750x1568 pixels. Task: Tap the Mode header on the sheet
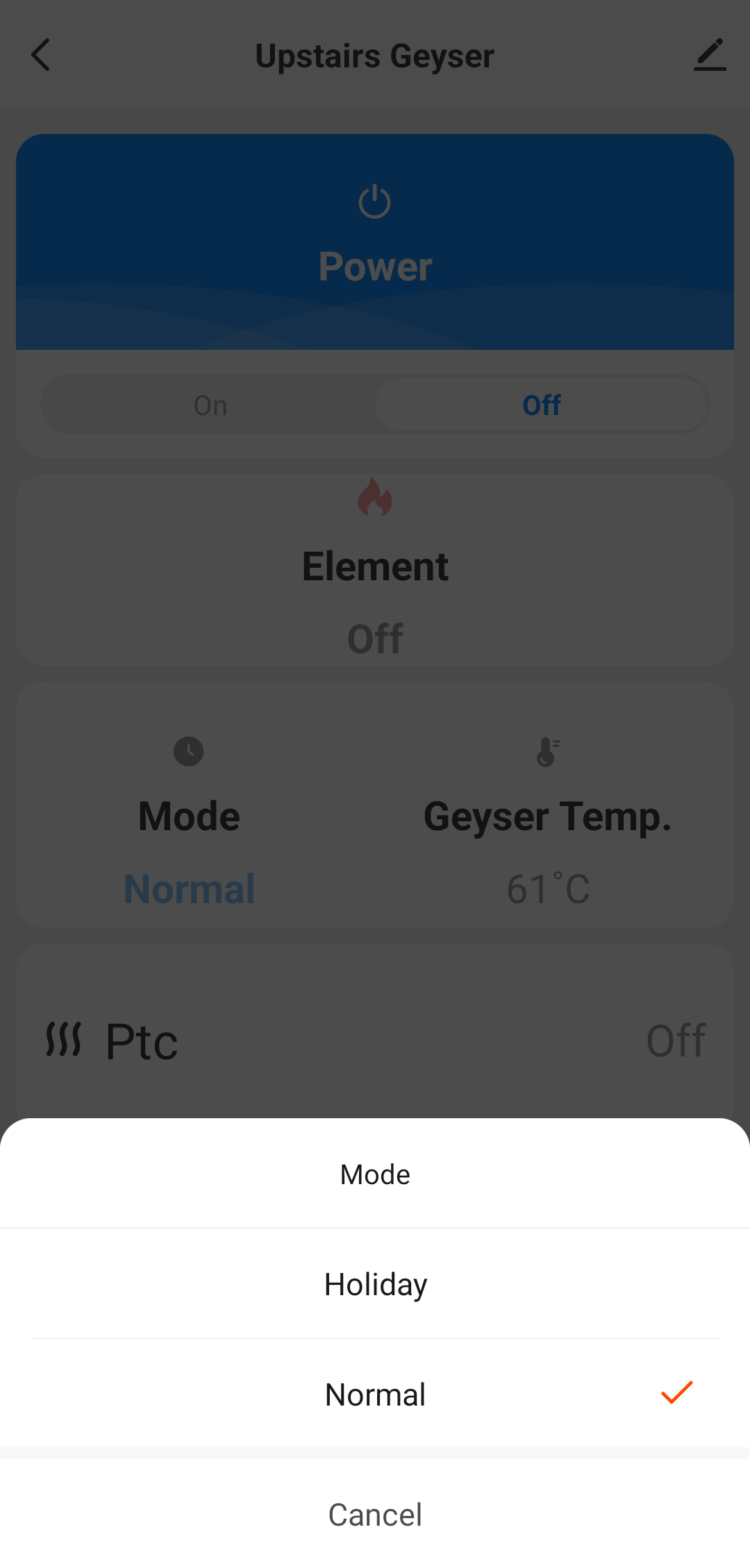tap(374, 1174)
